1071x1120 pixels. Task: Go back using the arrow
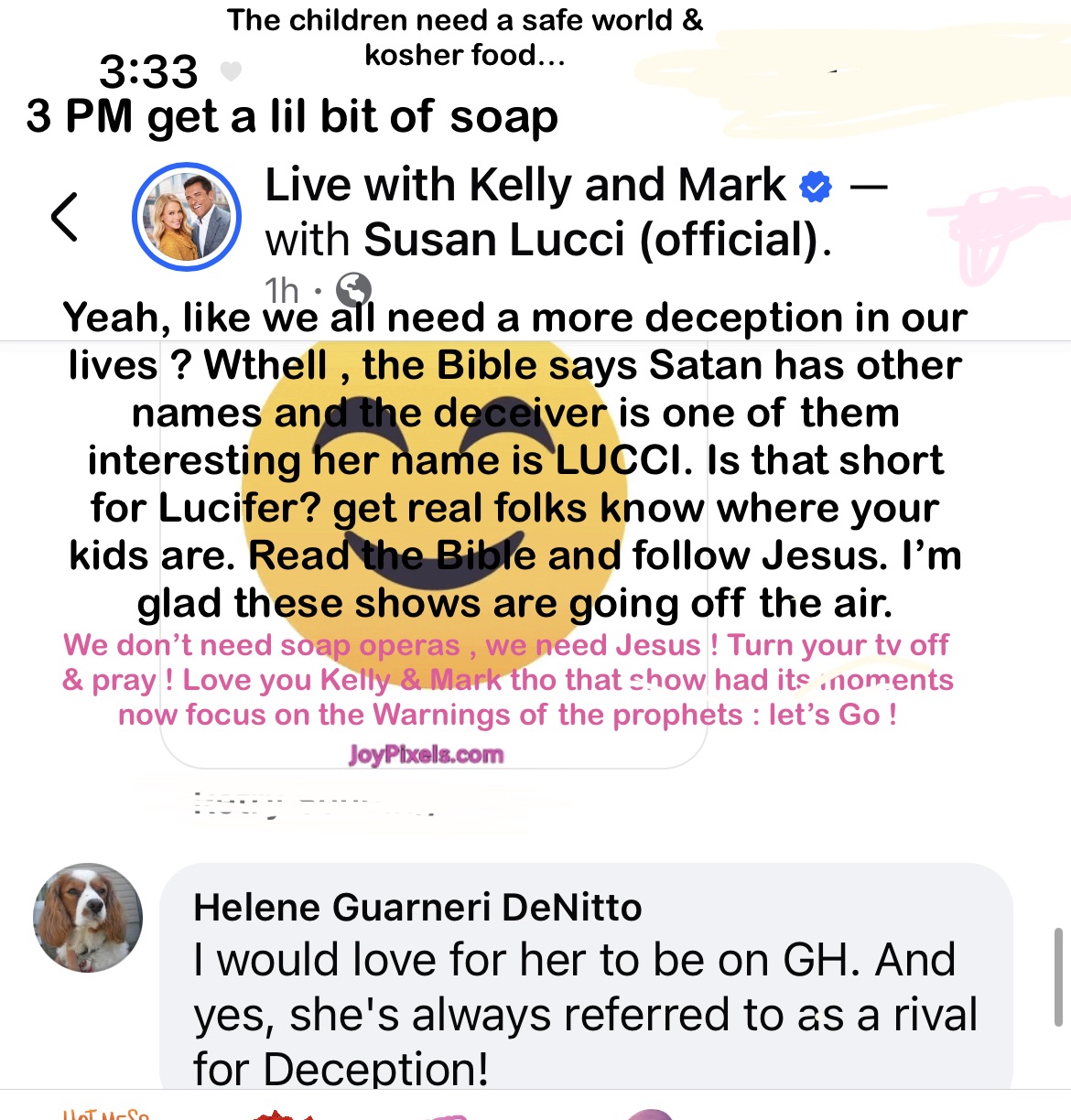(65, 218)
